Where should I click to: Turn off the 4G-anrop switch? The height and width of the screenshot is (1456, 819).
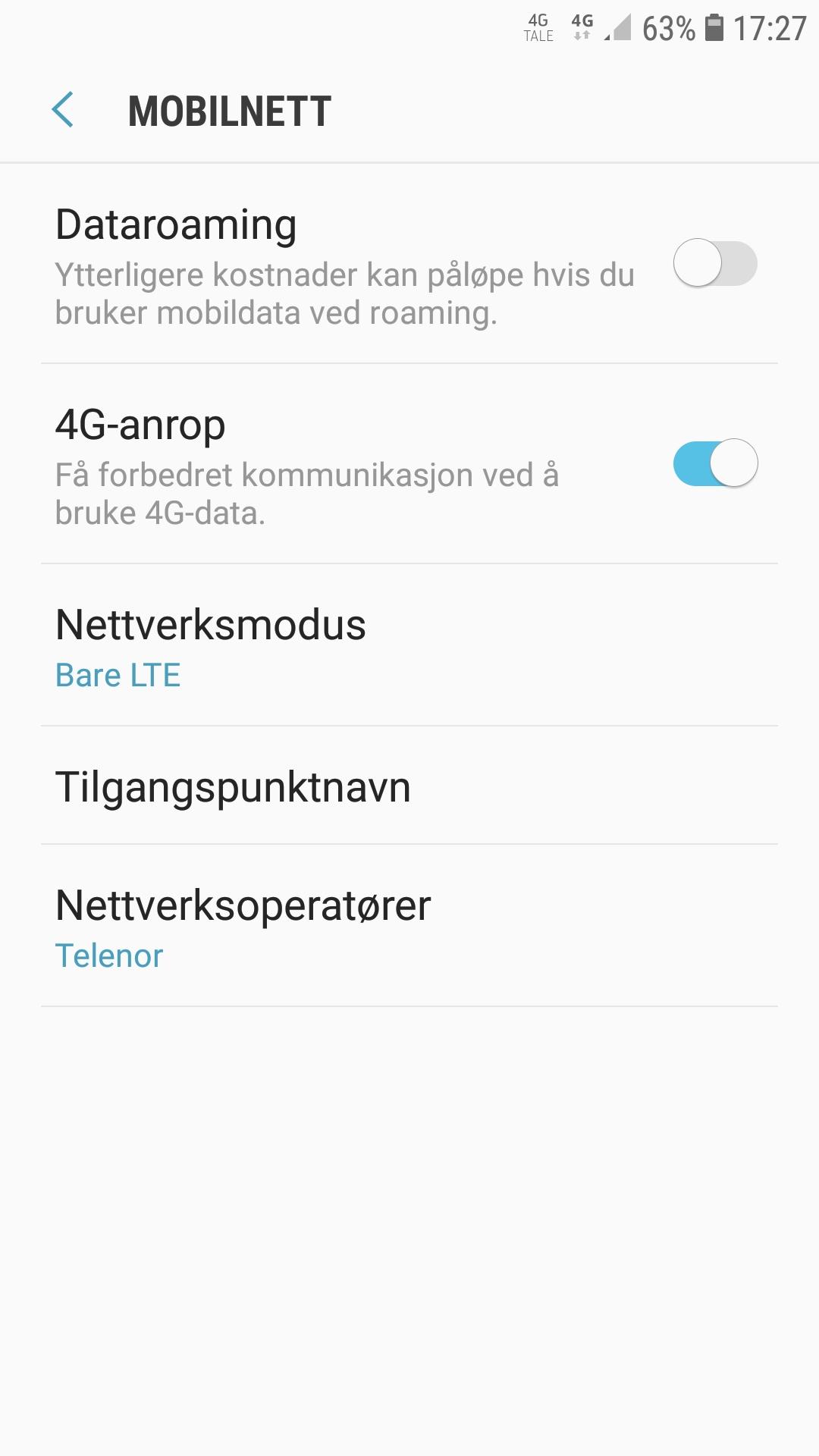tap(715, 463)
